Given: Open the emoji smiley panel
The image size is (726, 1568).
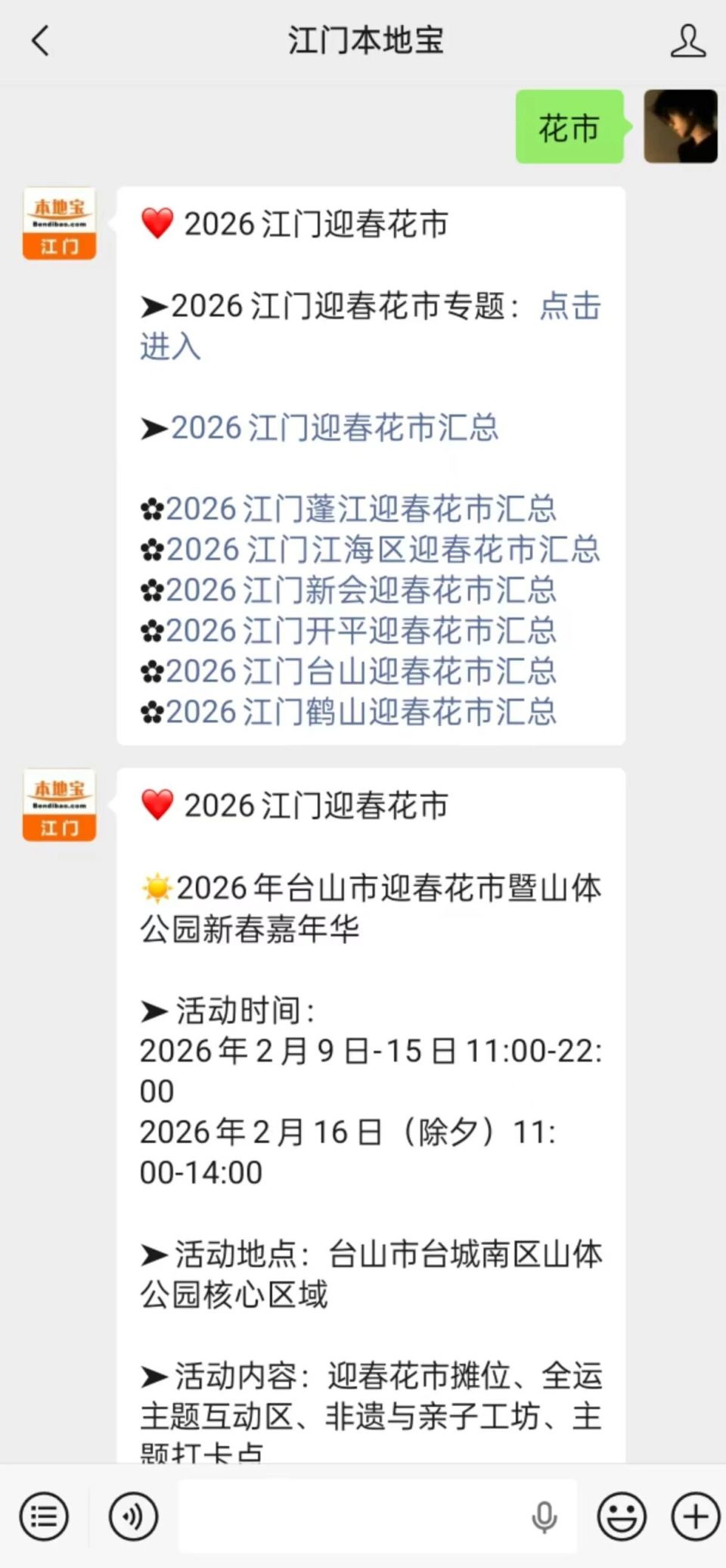Looking at the screenshot, I should (x=620, y=1516).
